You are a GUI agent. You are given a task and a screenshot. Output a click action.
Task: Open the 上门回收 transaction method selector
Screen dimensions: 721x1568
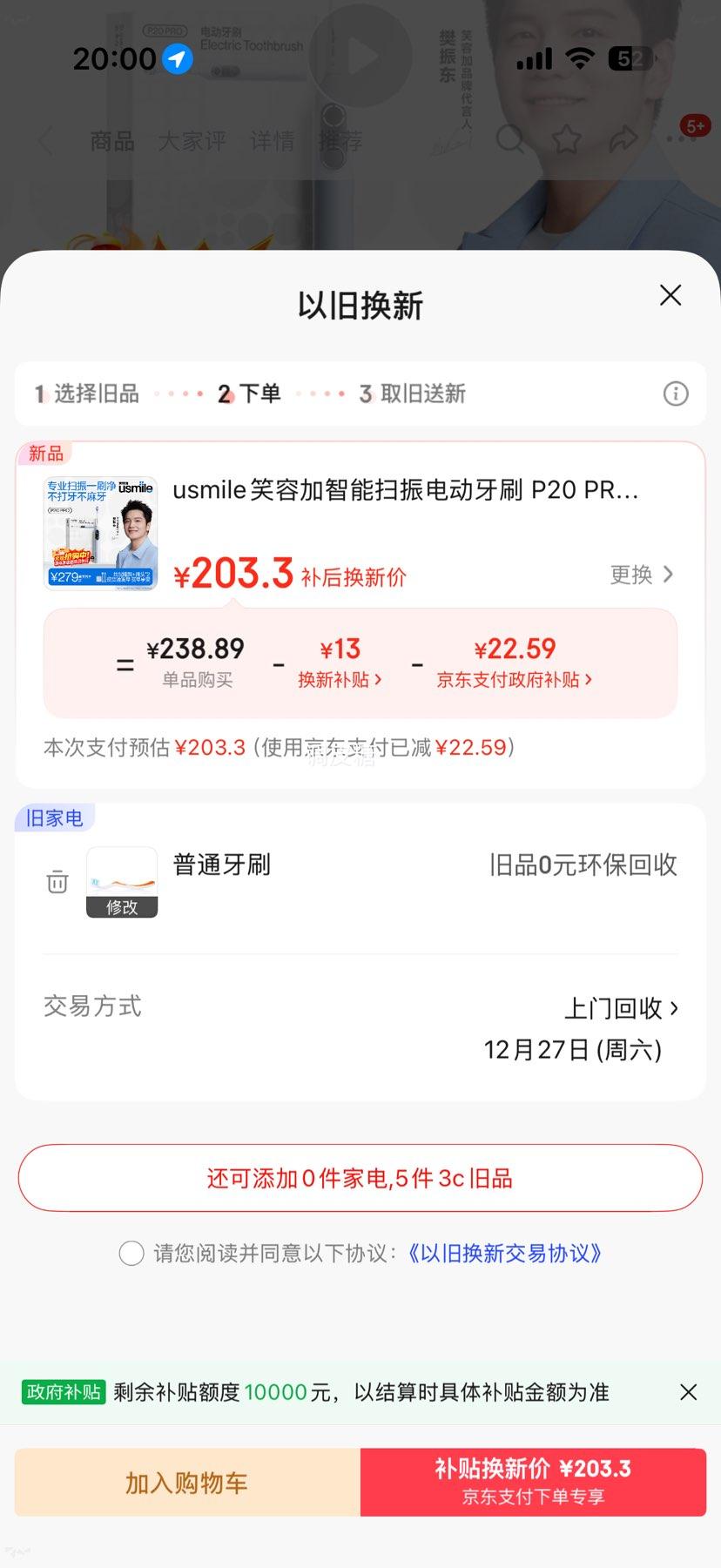coord(620,1007)
